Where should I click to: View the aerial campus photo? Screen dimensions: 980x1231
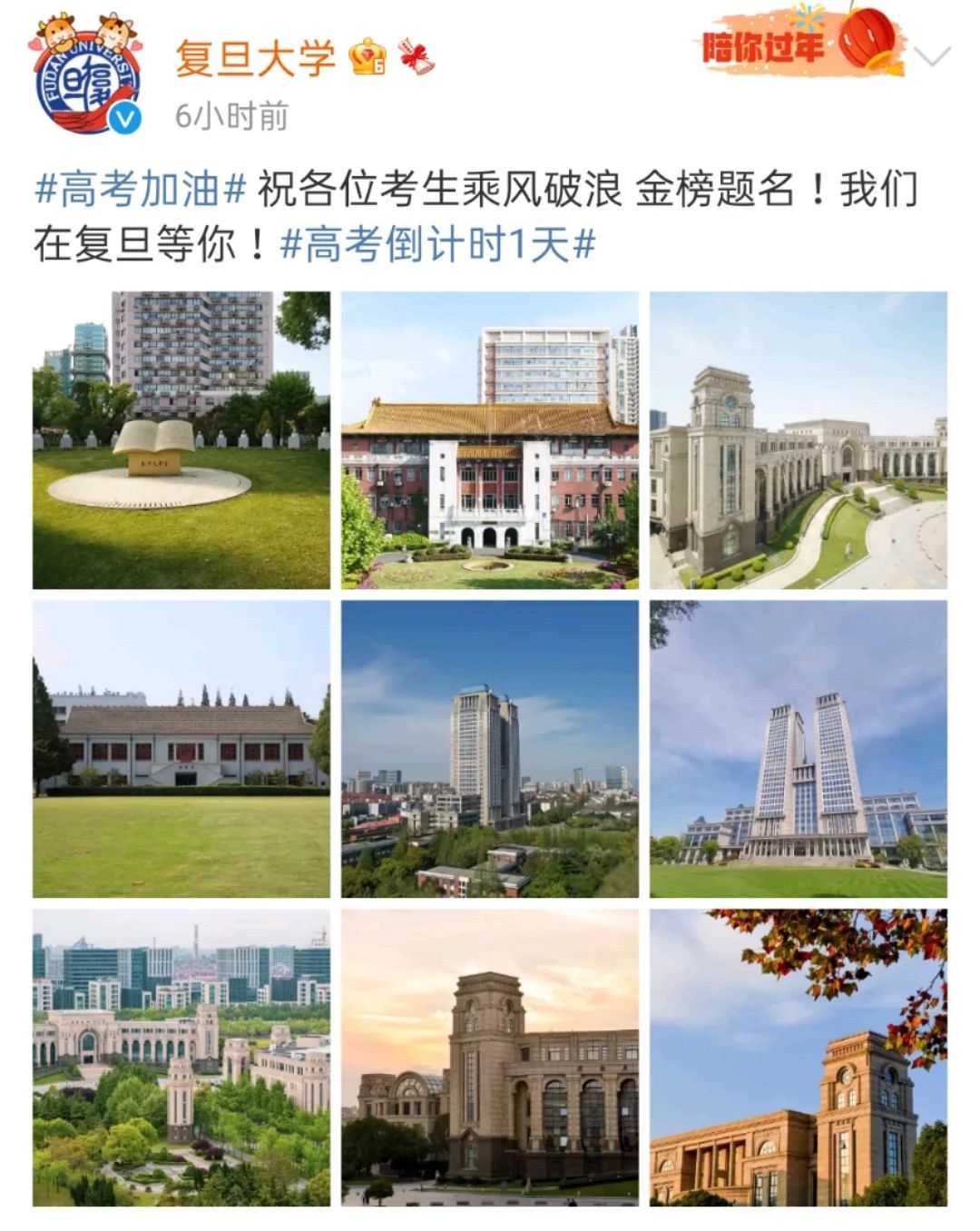point(181,1058)
